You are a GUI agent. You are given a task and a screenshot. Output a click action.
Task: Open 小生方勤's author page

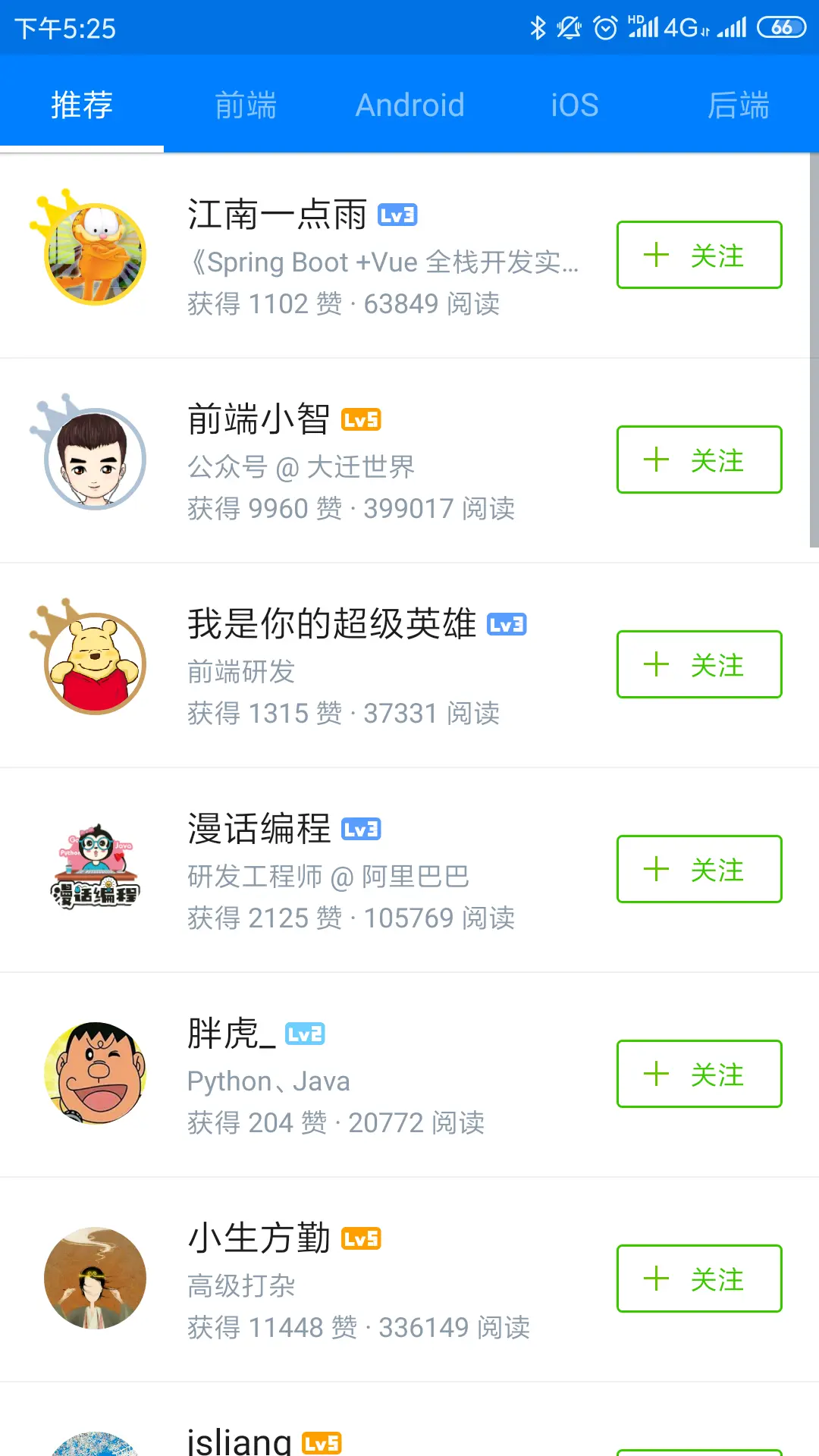(341, 1280)
